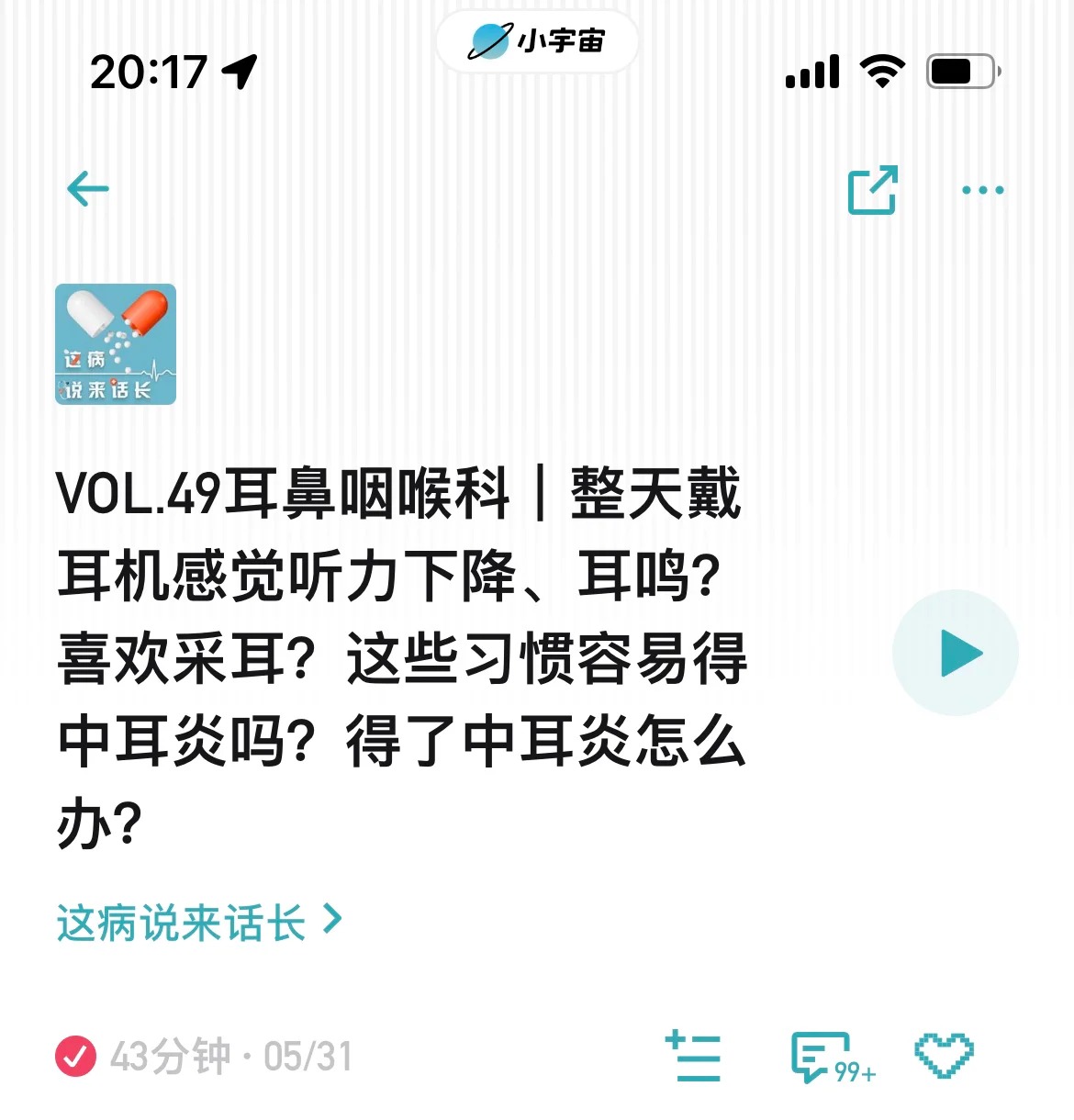The height and width of the screenshot is (1120, 1074).
Task: Add episode to the playlist queue
Action: pos(693,1057)
